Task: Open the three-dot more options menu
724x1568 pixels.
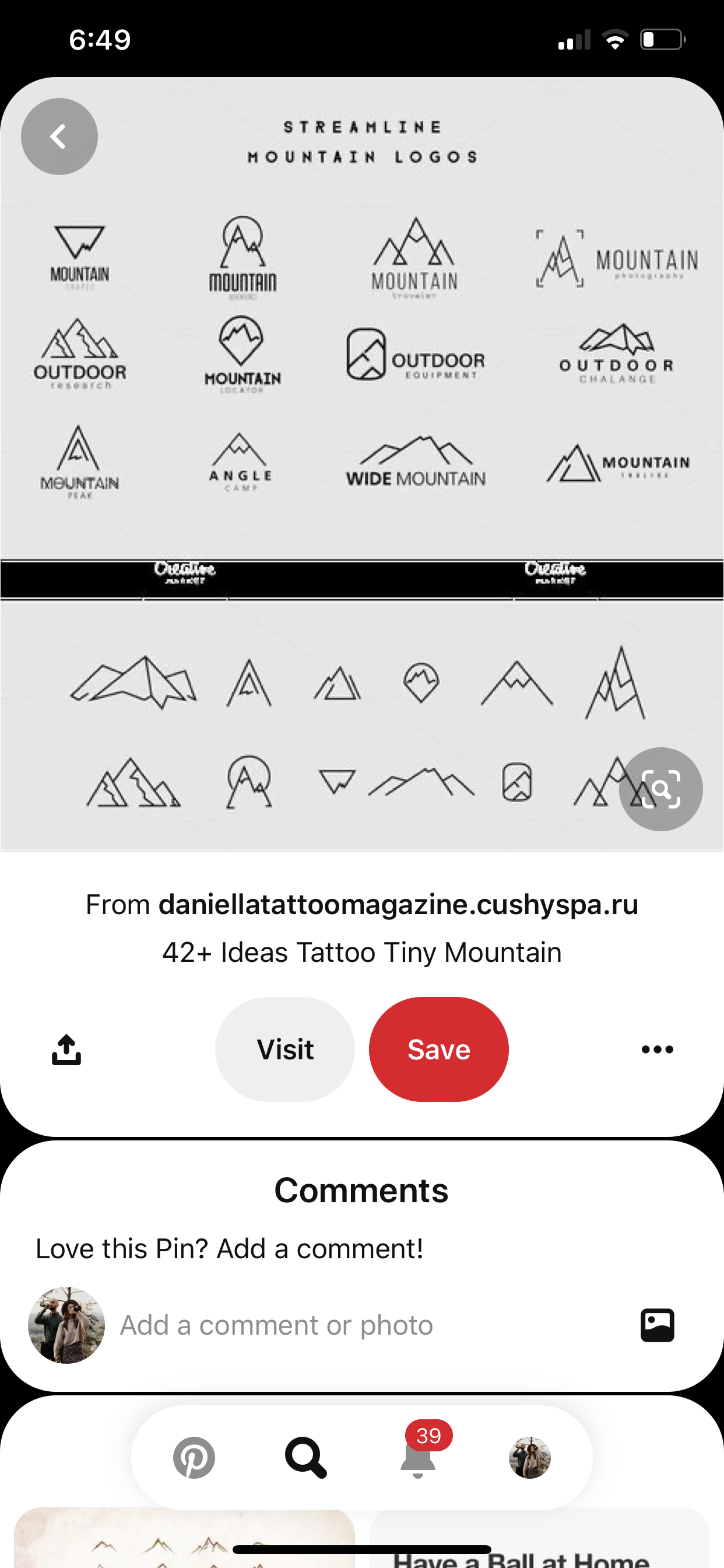Action: (x=657, y=1049)
